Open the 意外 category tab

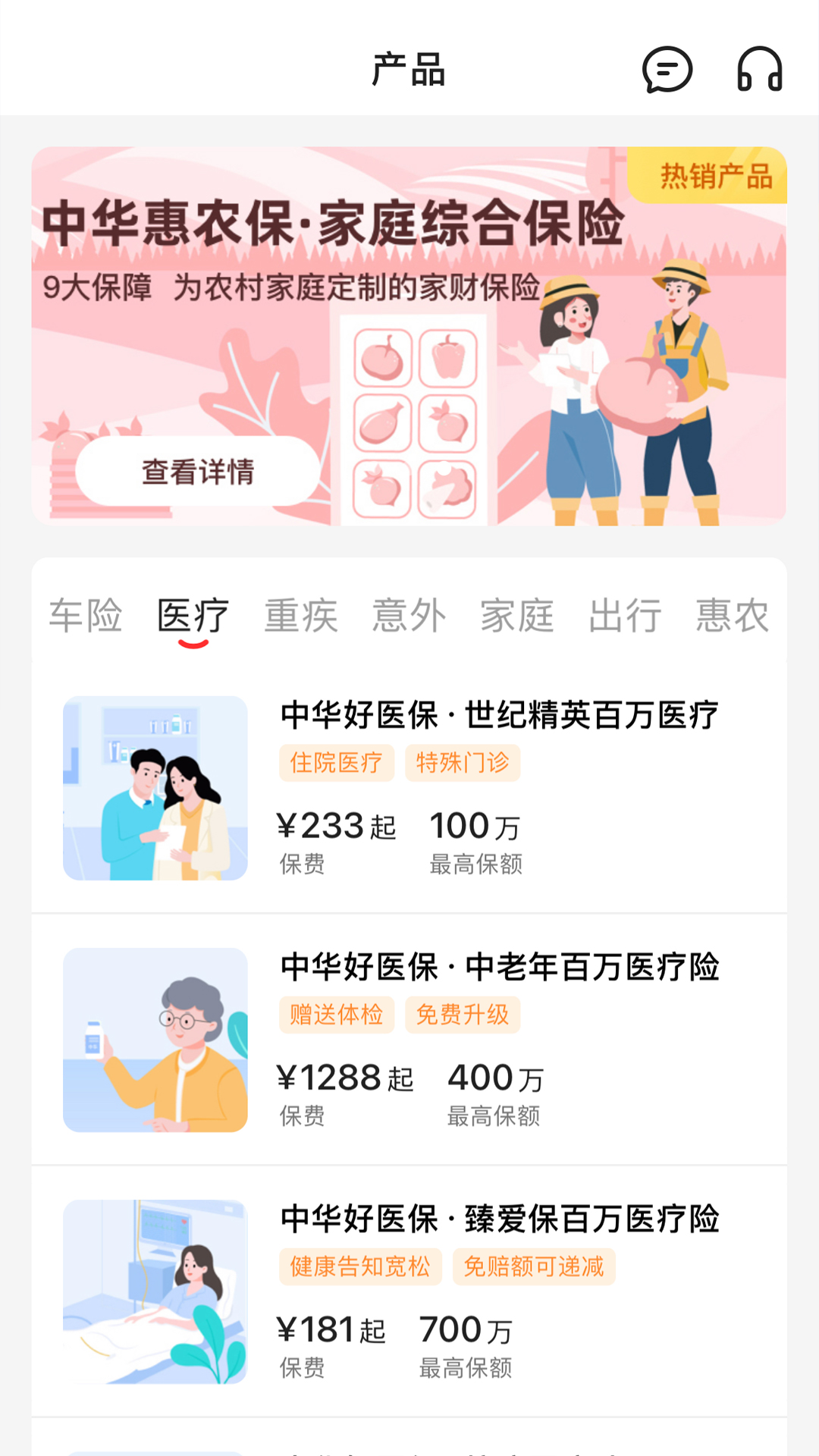pos(409,616)
